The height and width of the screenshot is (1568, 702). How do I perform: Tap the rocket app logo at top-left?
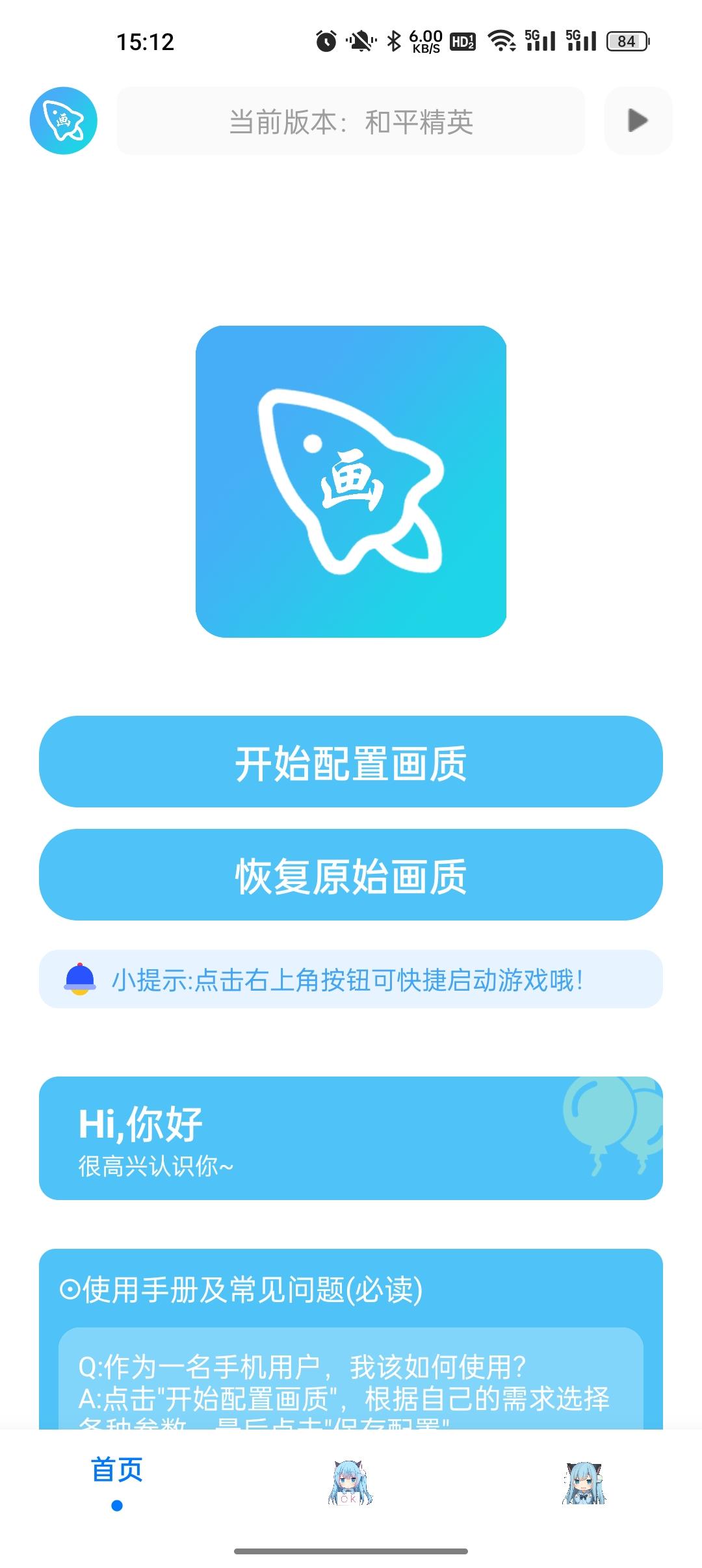pos(63,121)
